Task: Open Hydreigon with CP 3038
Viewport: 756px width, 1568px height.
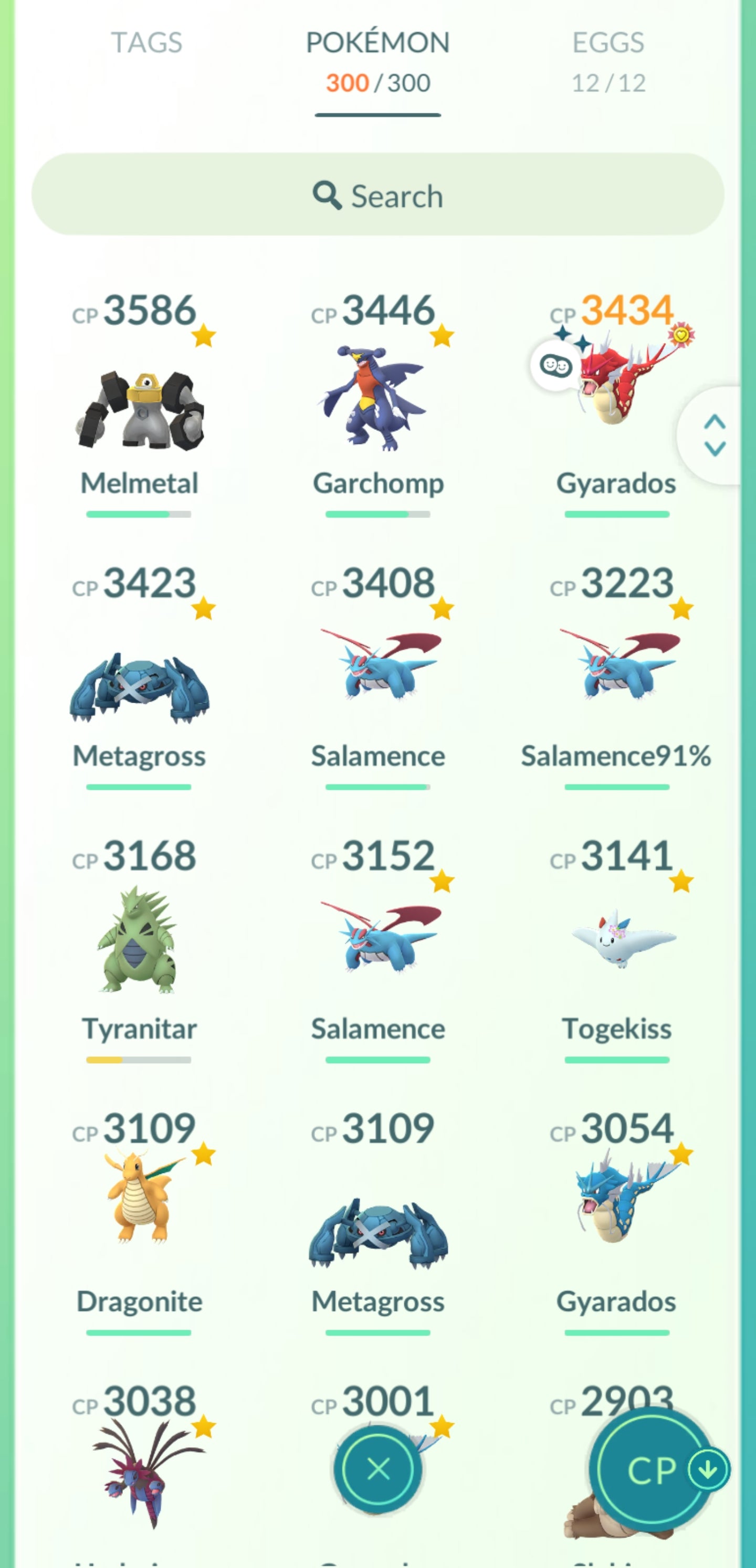Action: click(140, 1473)
